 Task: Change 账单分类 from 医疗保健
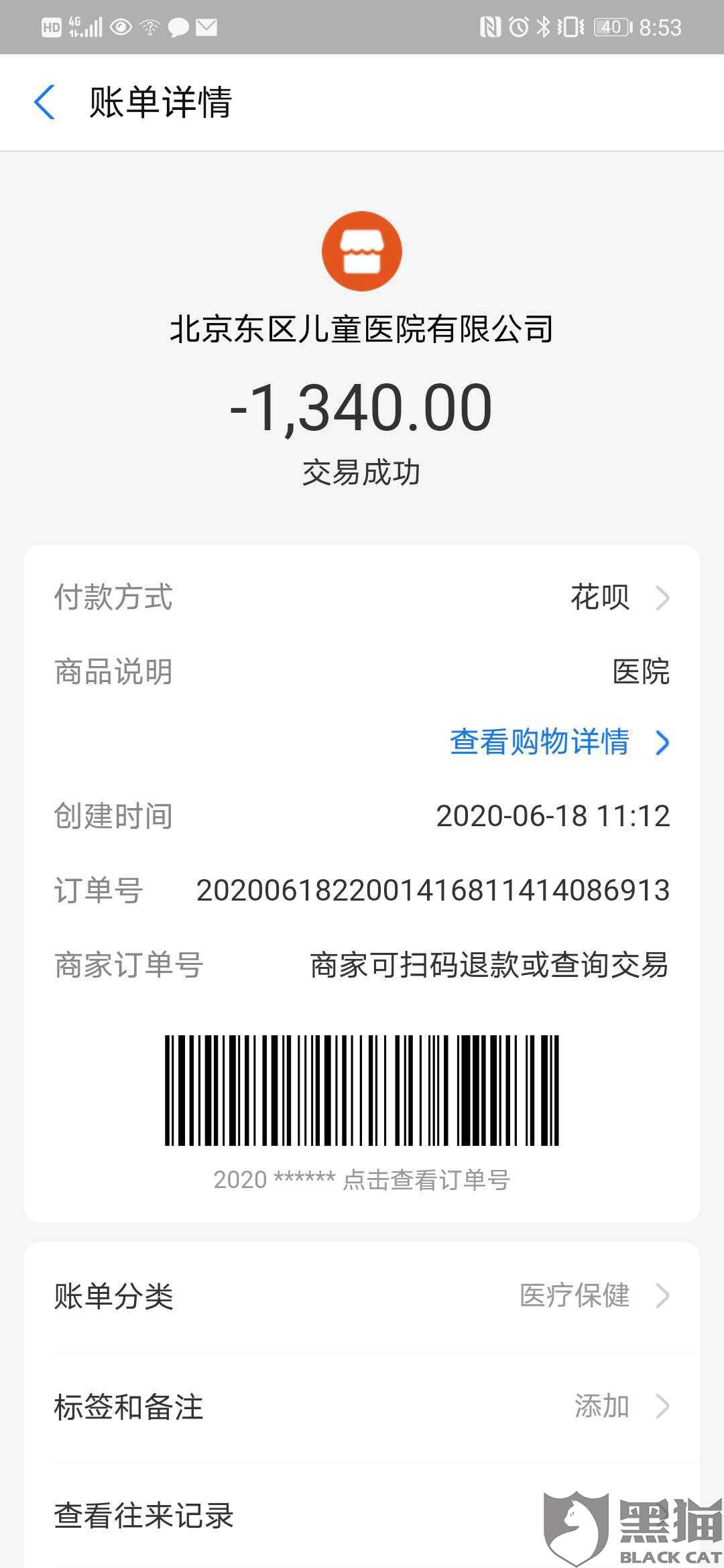coord(362,1296)
